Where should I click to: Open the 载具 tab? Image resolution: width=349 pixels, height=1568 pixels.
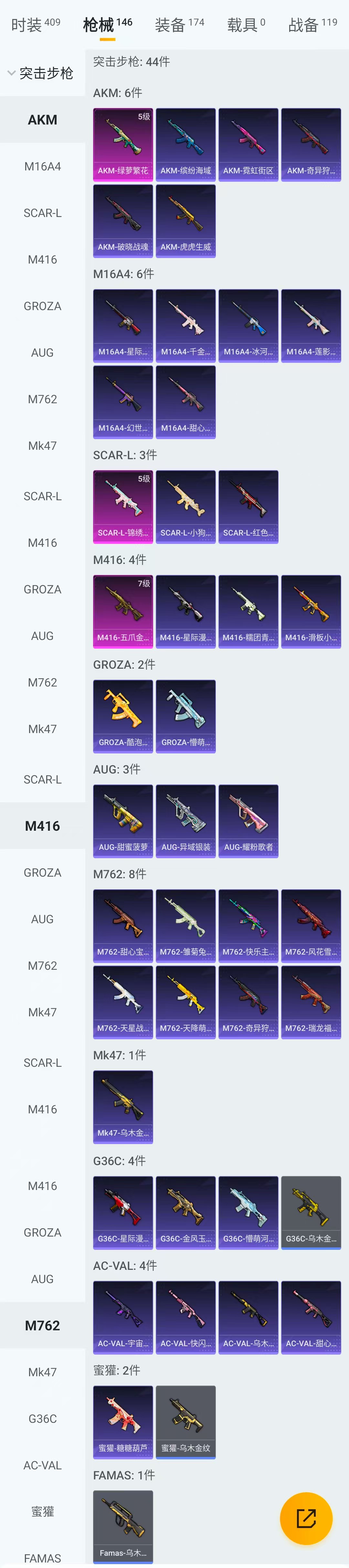coord(246,24)
